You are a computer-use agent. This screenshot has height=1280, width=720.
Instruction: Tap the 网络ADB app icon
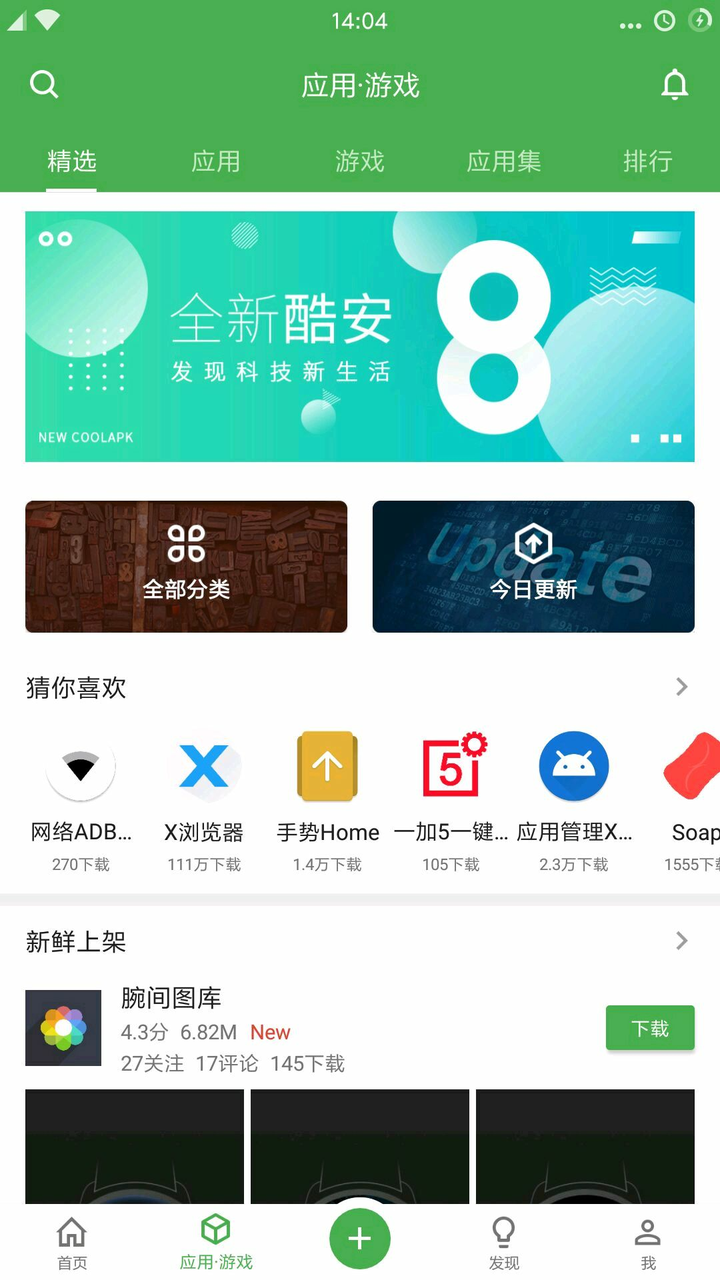(x=82, y=766)
